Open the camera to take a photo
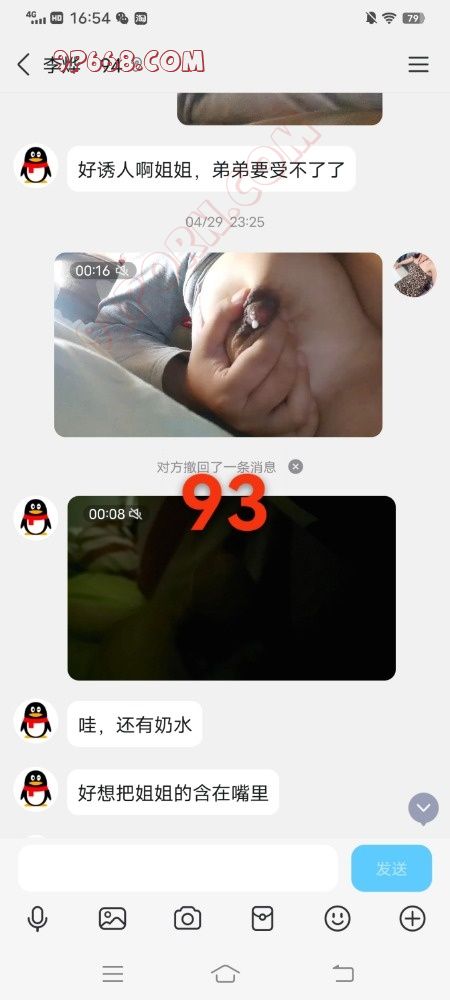The width and height of the screenshot is (450, 1000). [x=187, y=919]
